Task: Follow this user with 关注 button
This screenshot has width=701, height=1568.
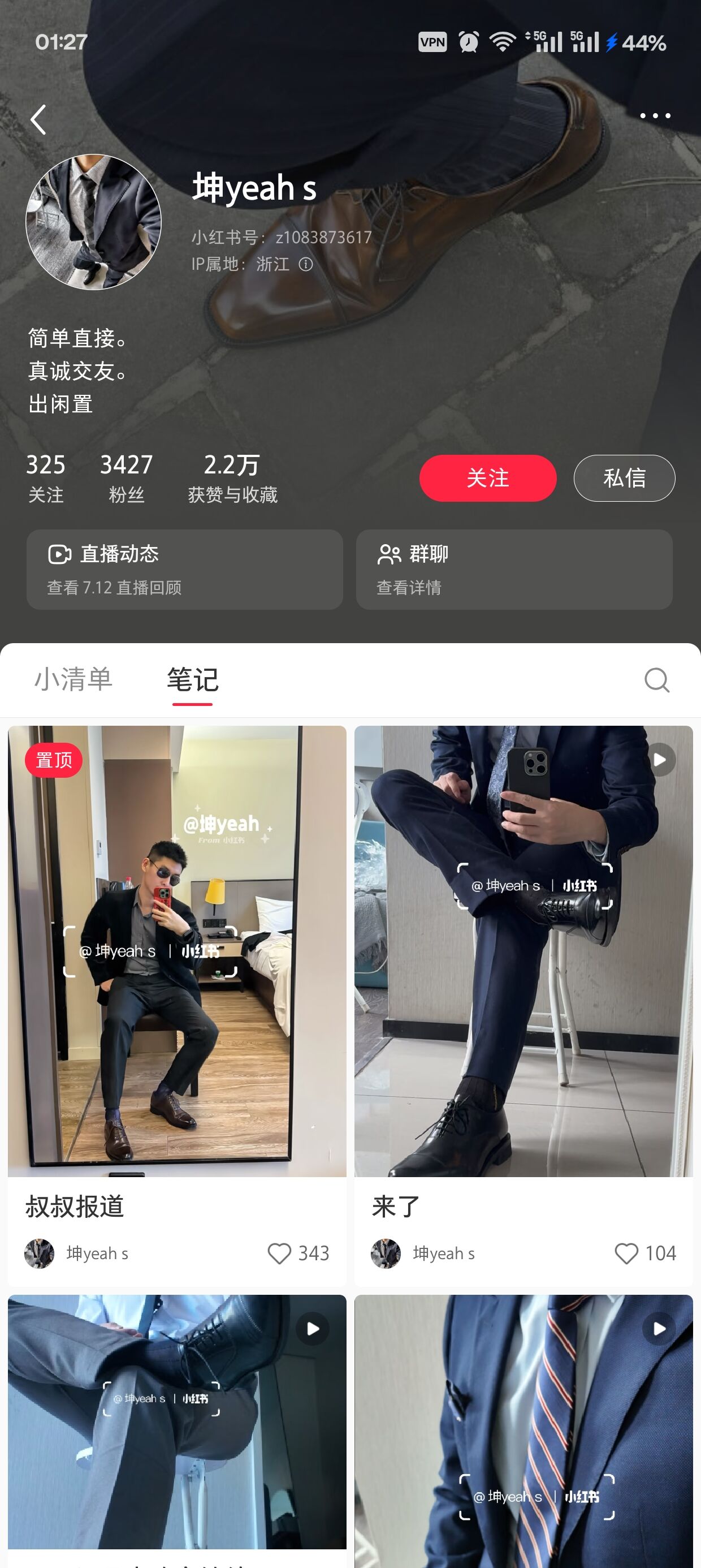Action: pyautogui.click(x=487, y=478)
